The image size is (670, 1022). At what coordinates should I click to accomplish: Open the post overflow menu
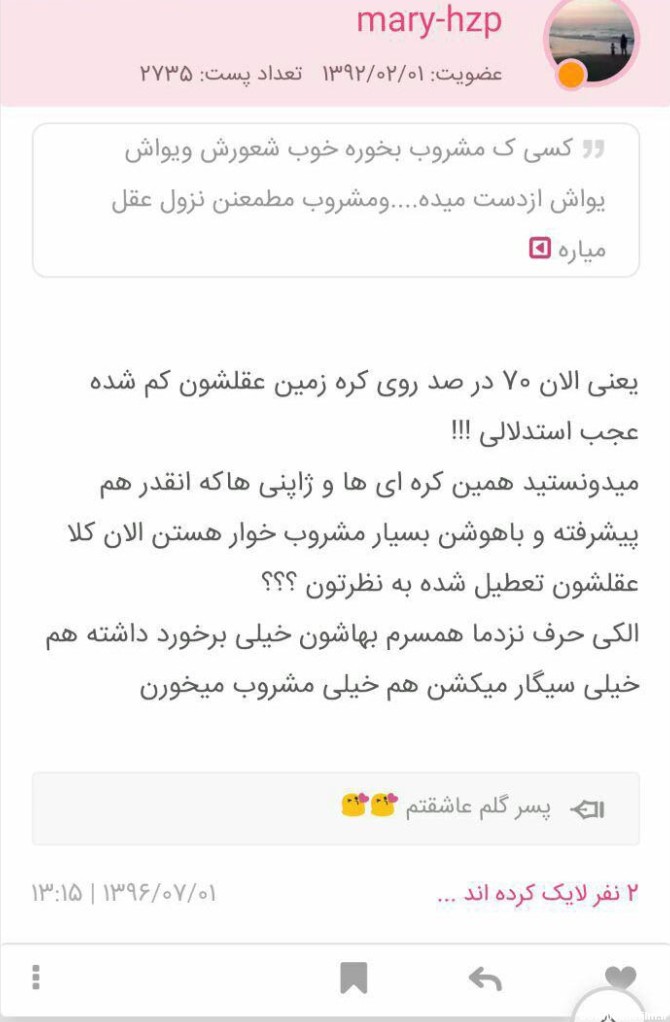click(36, 978)
